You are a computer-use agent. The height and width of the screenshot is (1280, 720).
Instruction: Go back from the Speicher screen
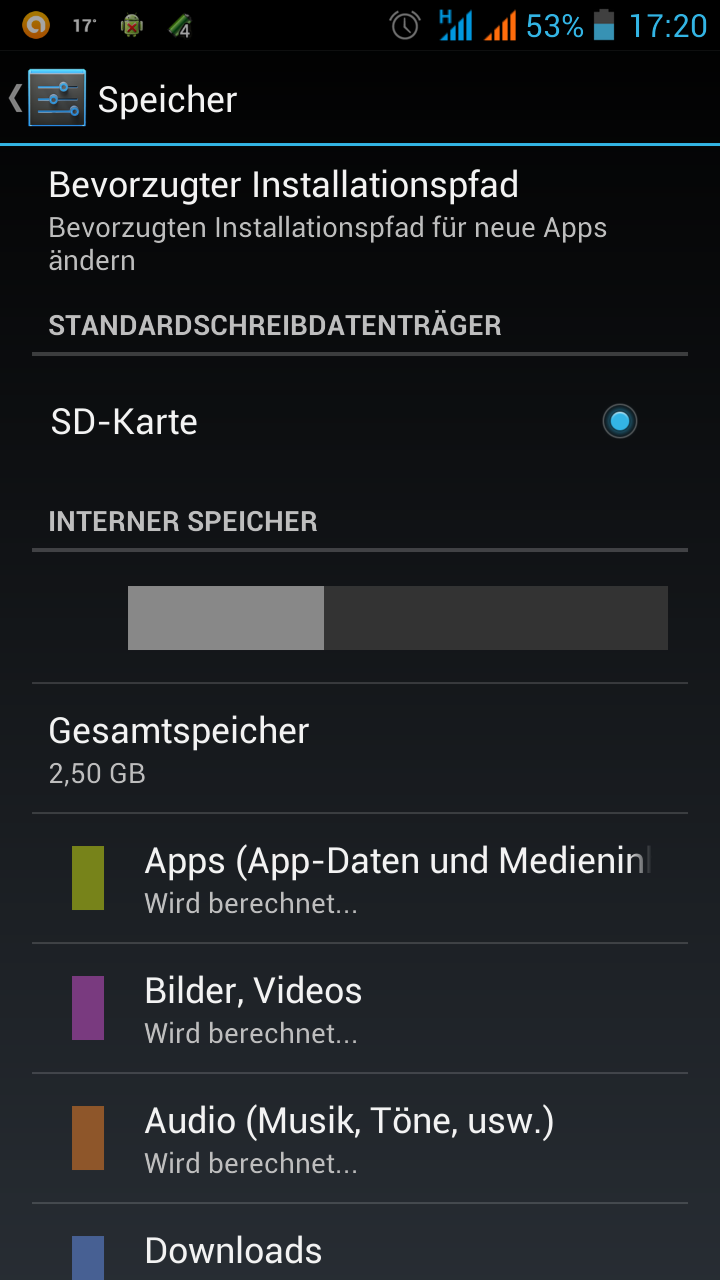point(48,98)
